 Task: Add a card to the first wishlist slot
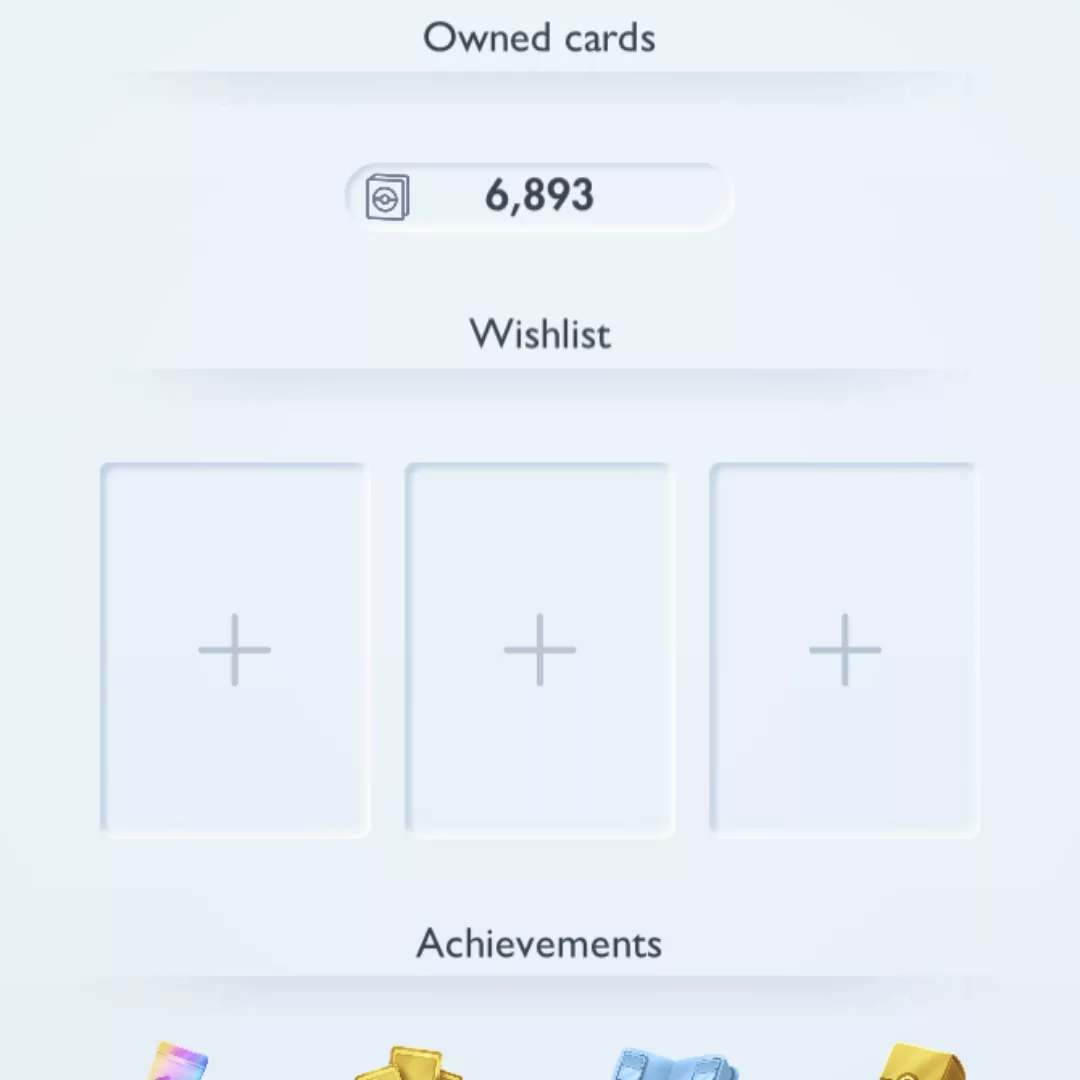[235, 650]
